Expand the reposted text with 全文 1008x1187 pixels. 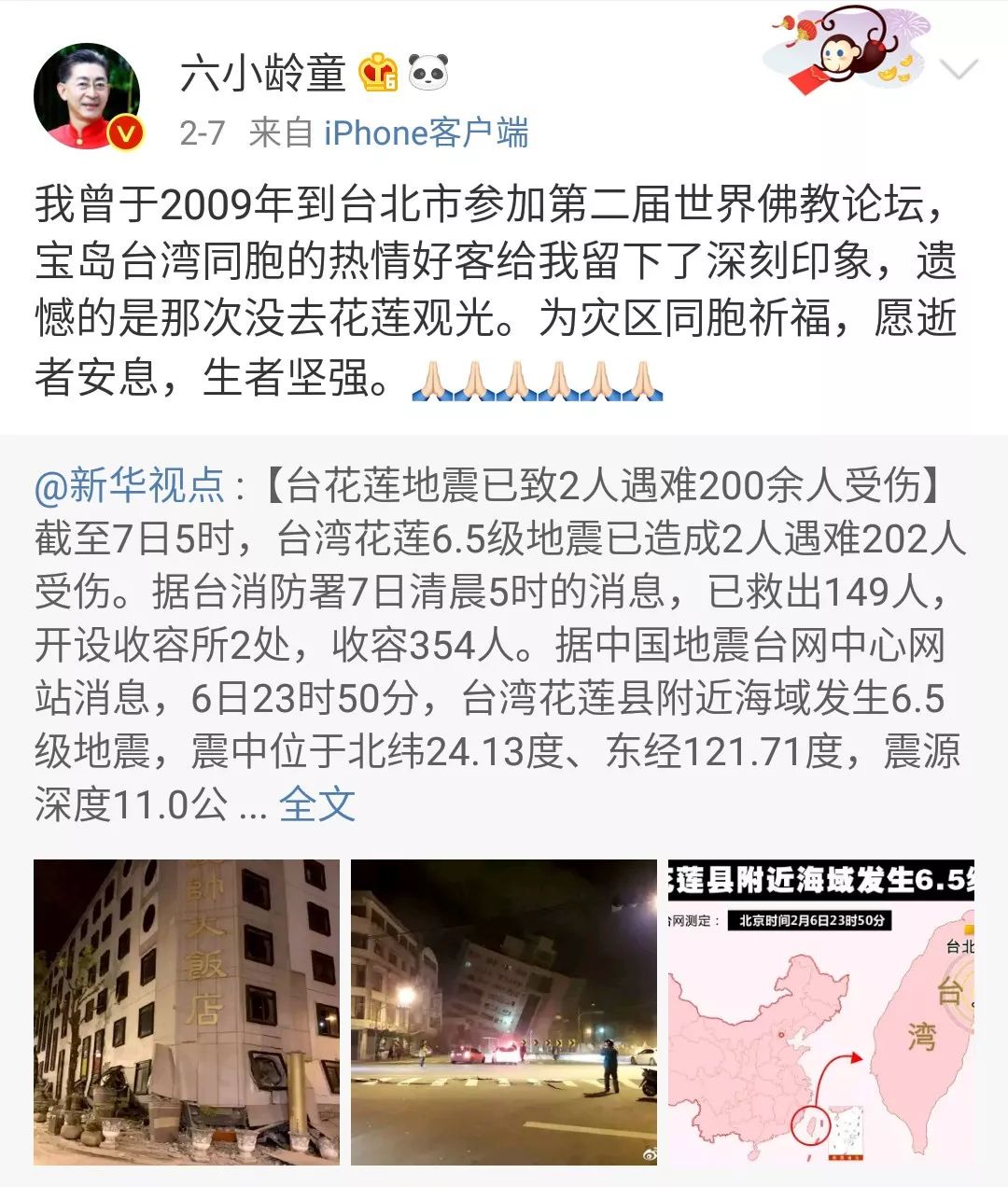click(x=317, y=803)
